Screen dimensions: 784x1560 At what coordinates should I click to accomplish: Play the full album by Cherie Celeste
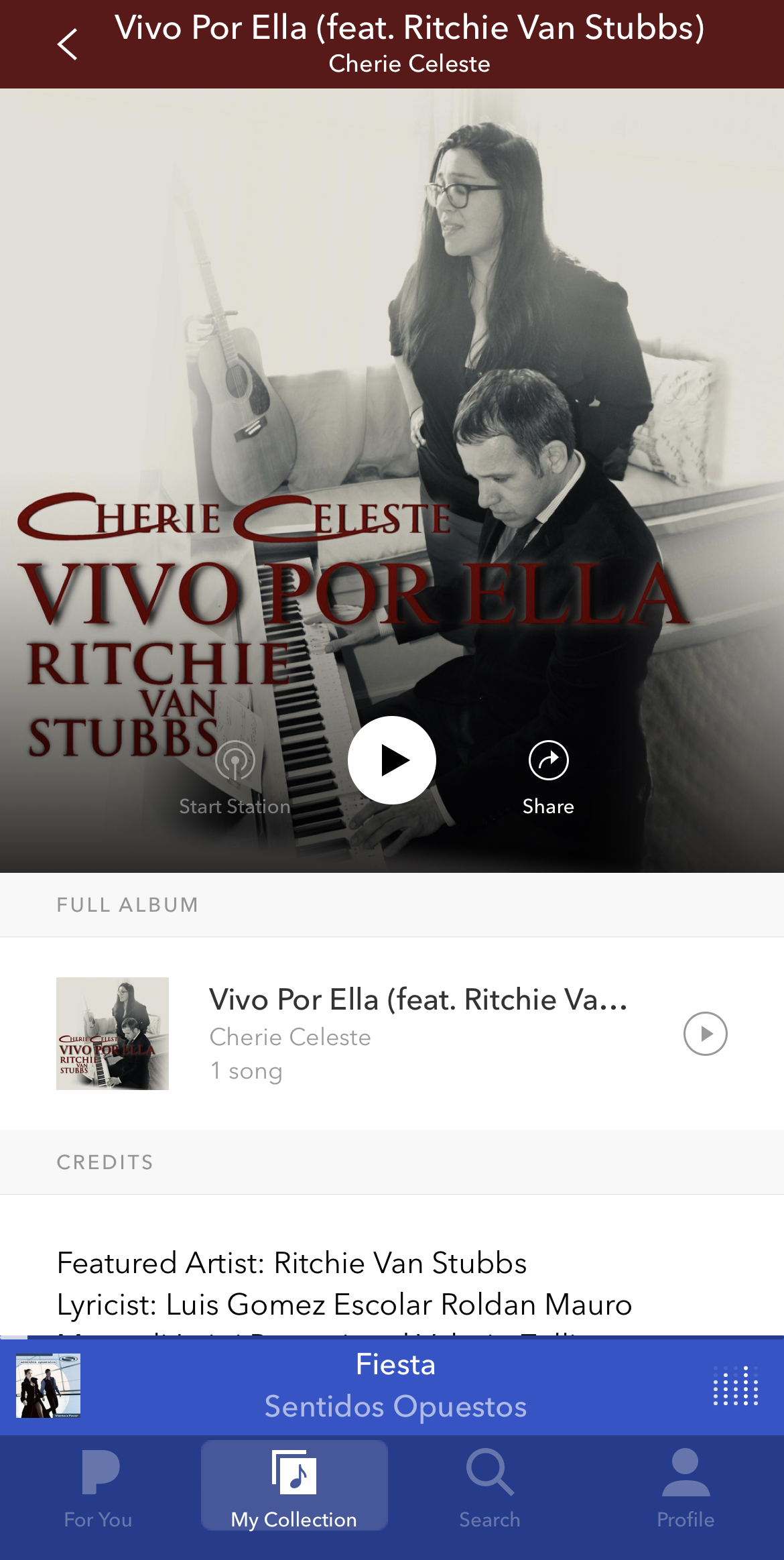(x=705, y=1034)
